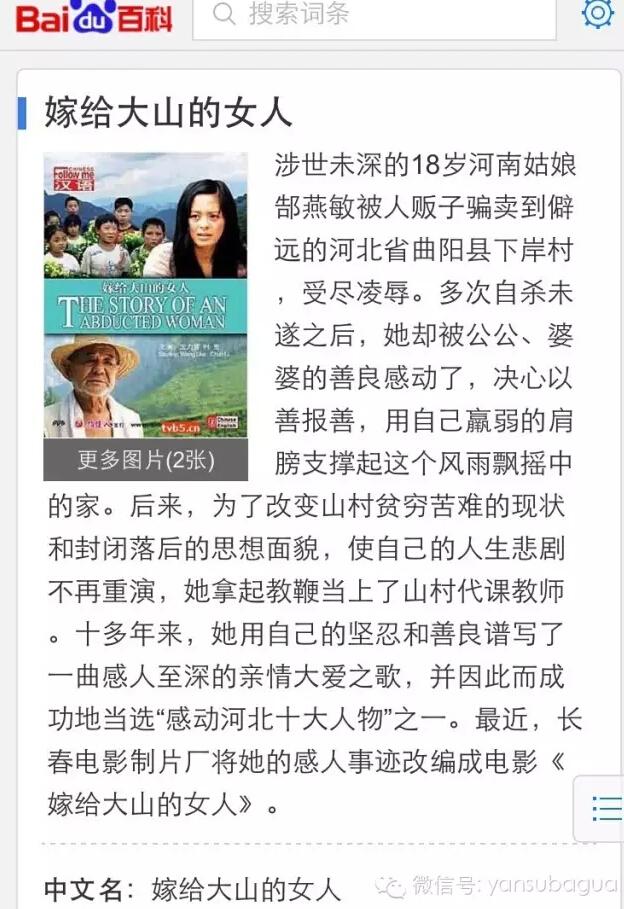Open the settings gear icon
Screen dimensions: 624x909
click(598, 13)
